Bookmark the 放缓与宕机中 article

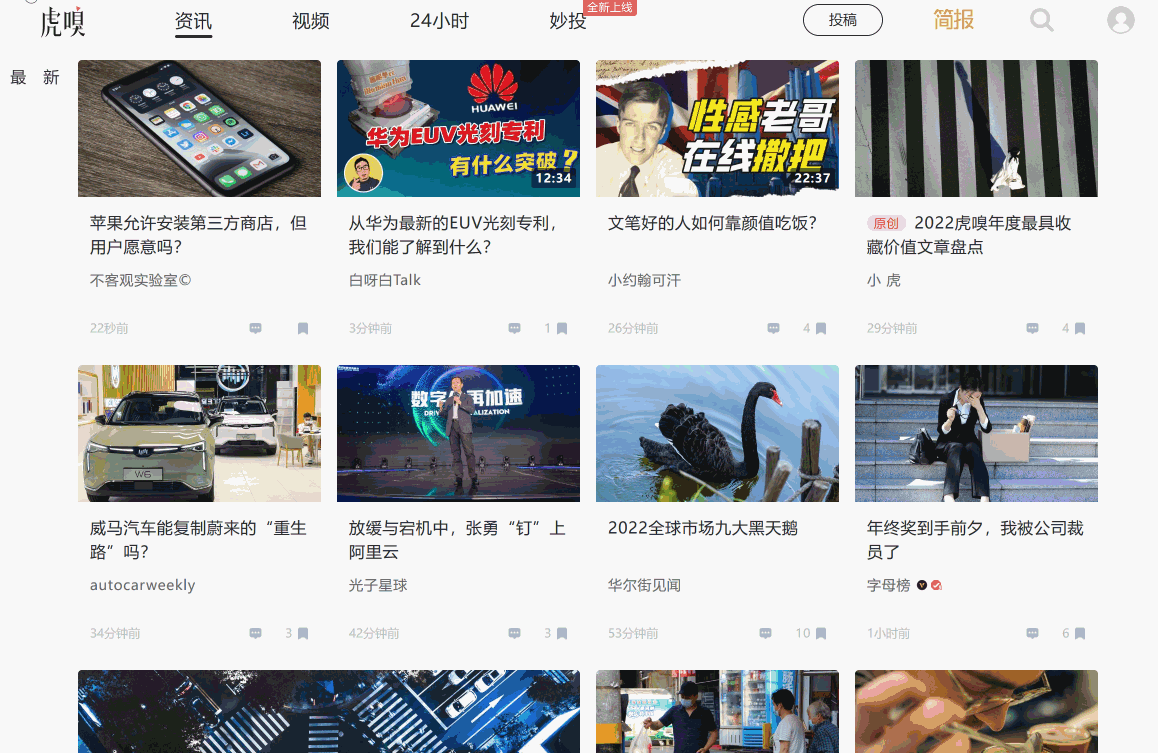(x=562, y=633)
